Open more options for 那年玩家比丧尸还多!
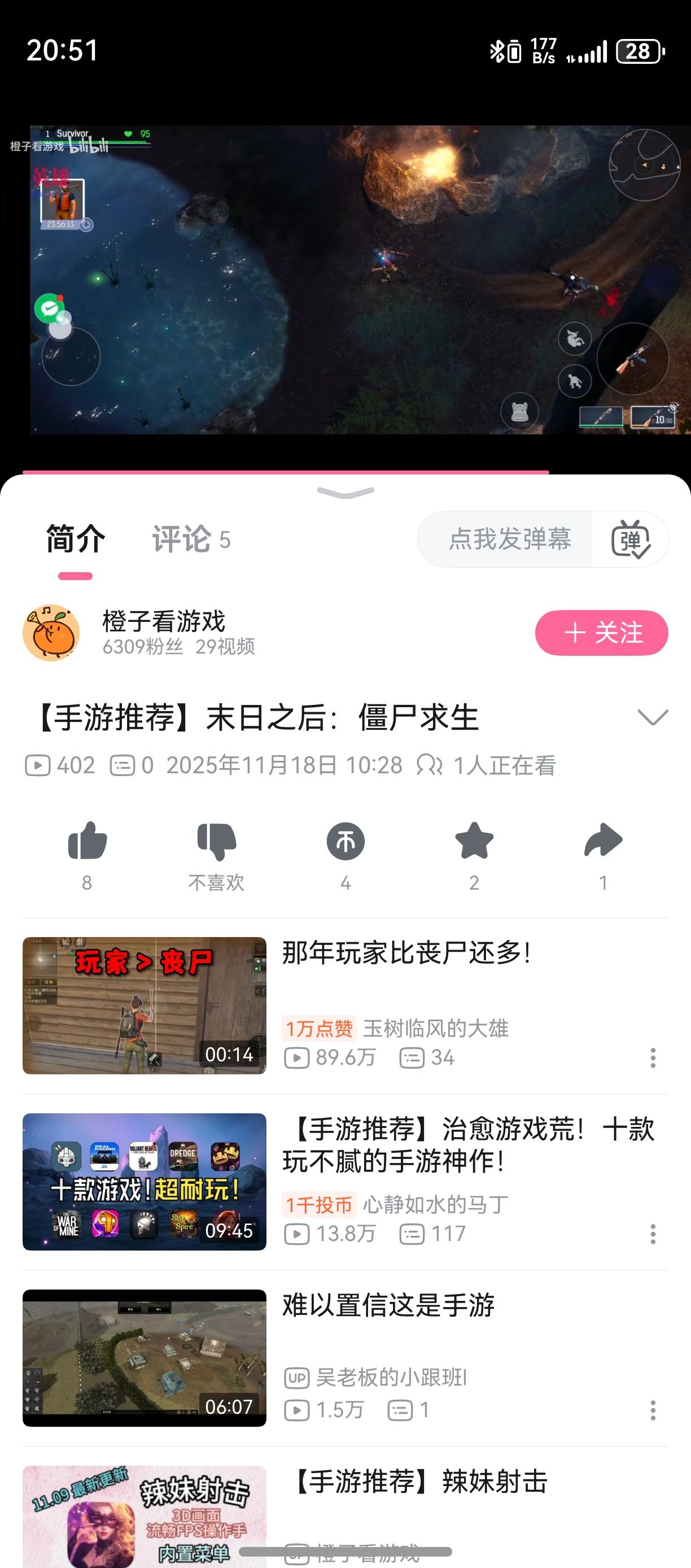This screenshot has width=691, height=1568. 653,1058
